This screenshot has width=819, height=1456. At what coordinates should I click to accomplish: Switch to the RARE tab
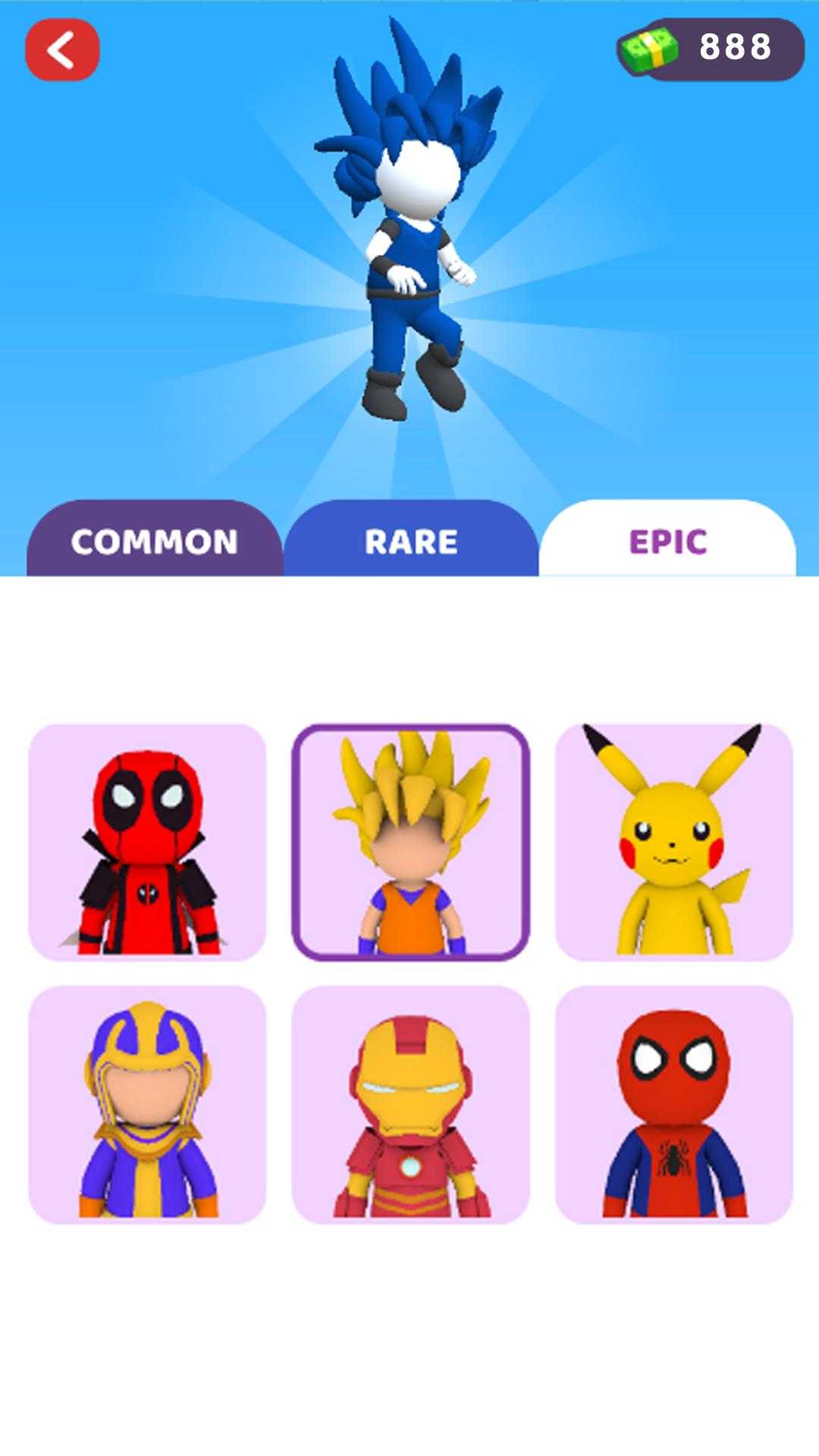click(411, 541)
